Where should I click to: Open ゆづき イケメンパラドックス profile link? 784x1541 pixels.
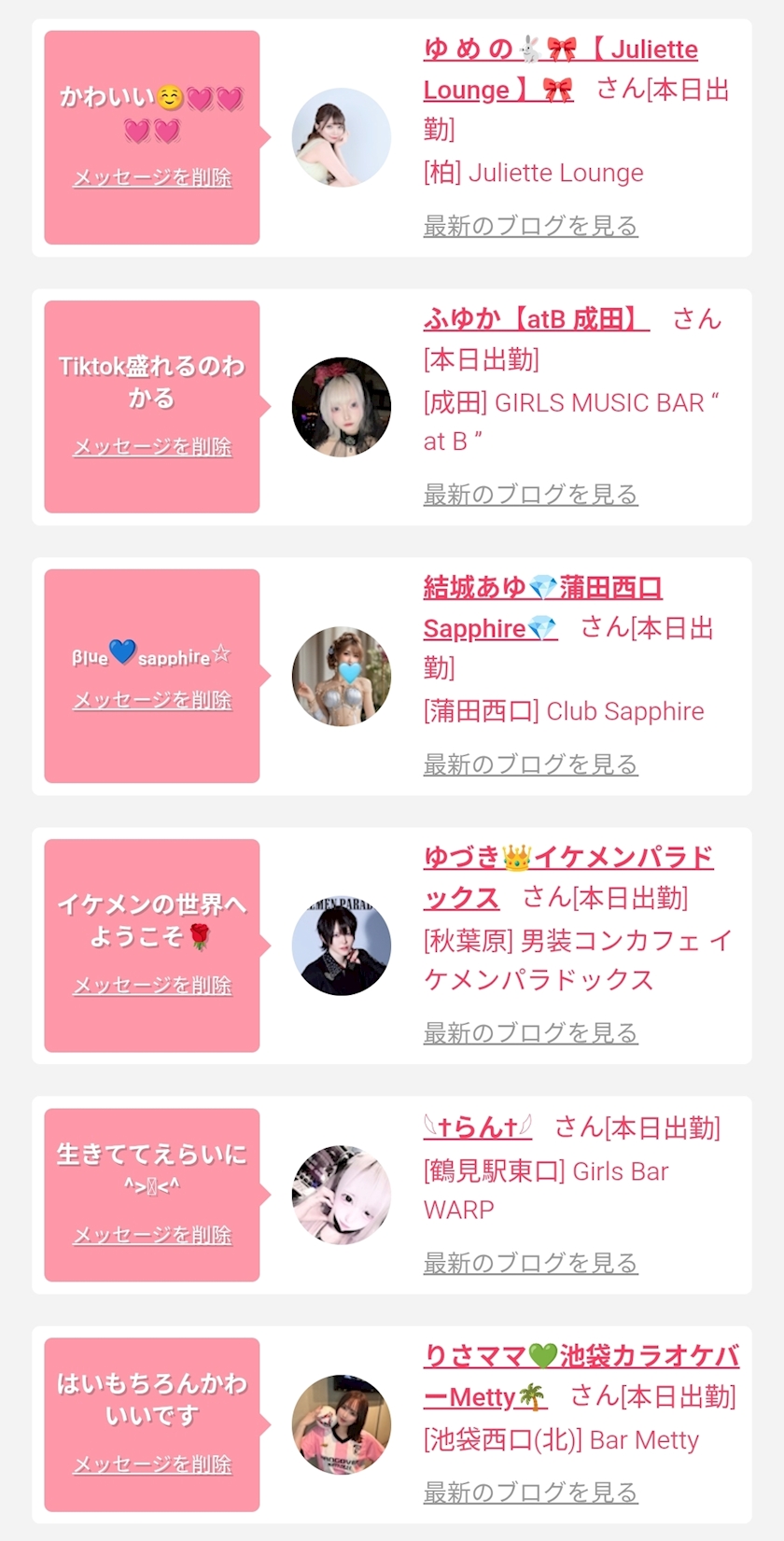[x=567, y=877]
